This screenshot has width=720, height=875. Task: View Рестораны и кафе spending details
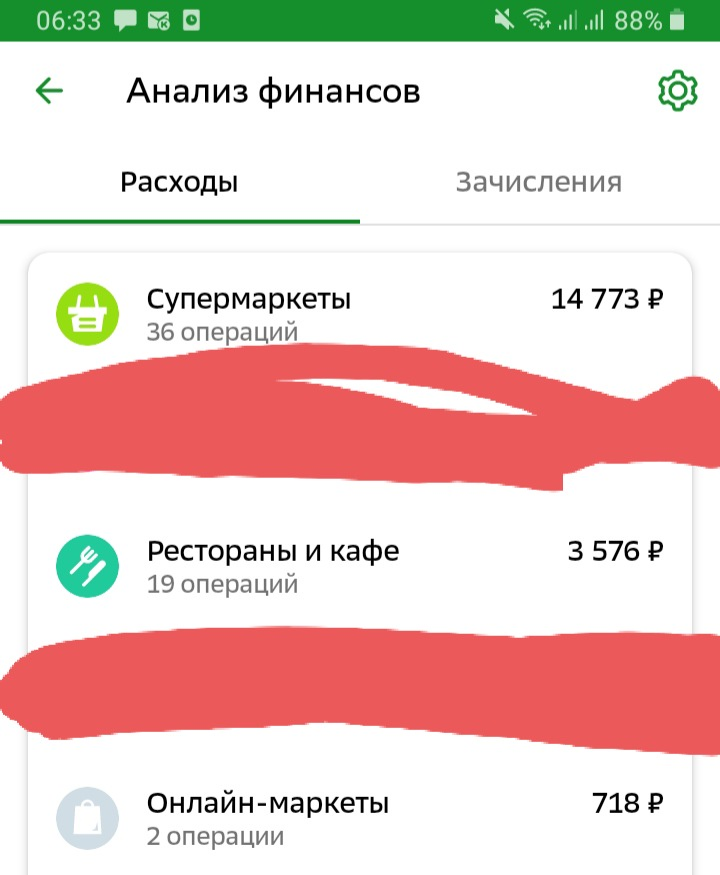point(360,566)
